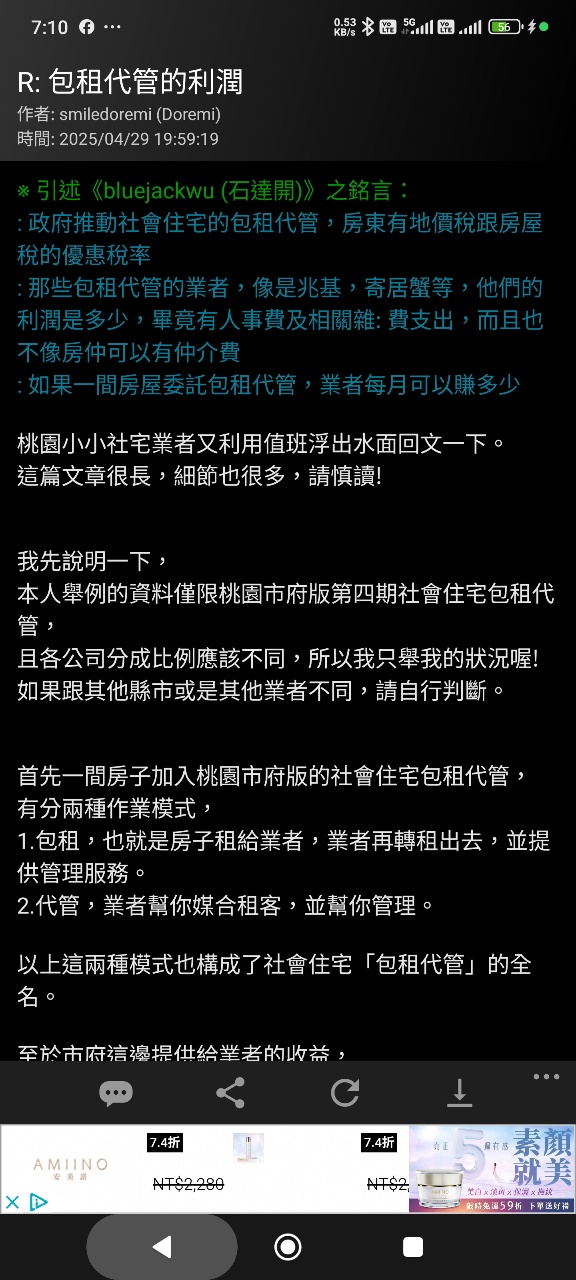Open the skincare cream ad banner
Image resolution: width=576 pixels, height=1280 pixels.
[491, 1169]
